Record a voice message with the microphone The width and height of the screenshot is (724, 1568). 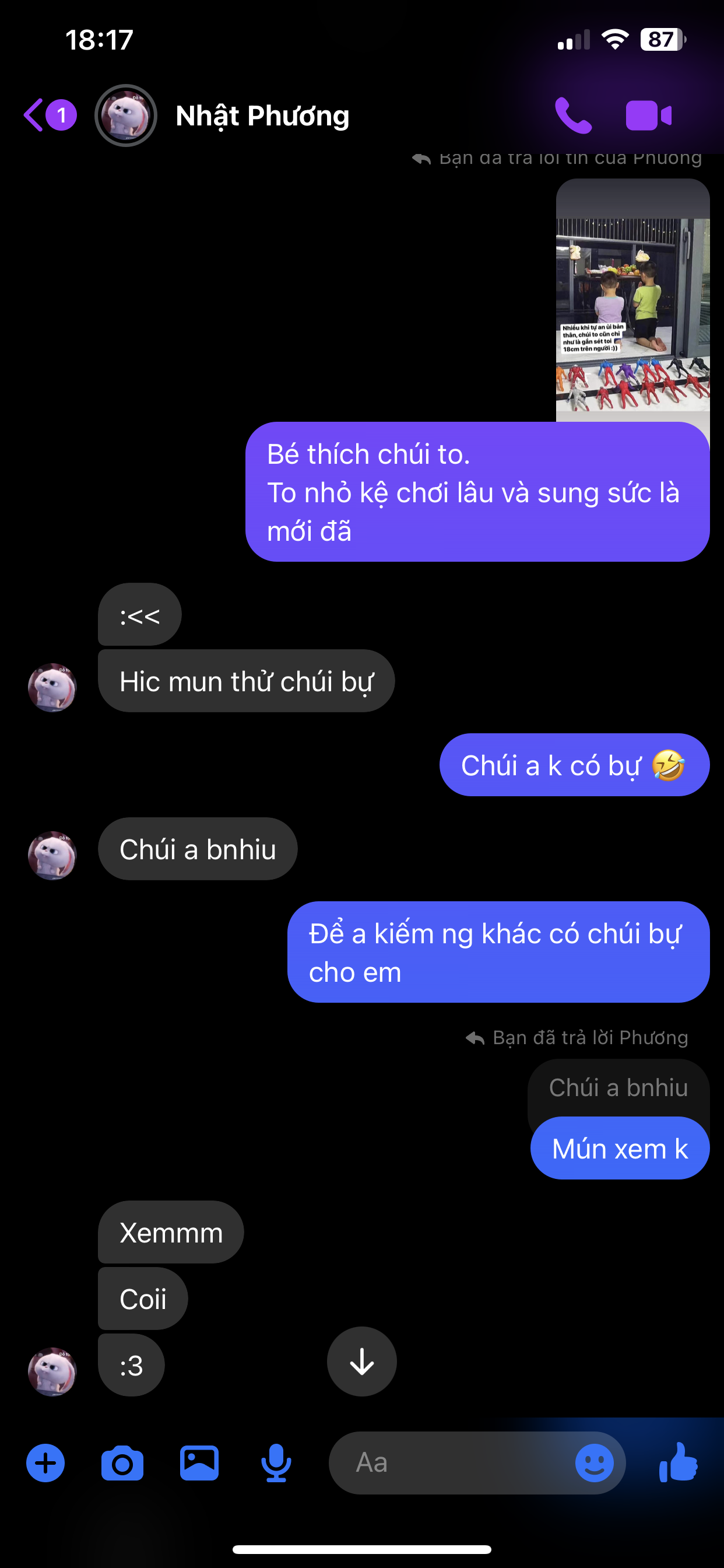tap(276, 1462)
